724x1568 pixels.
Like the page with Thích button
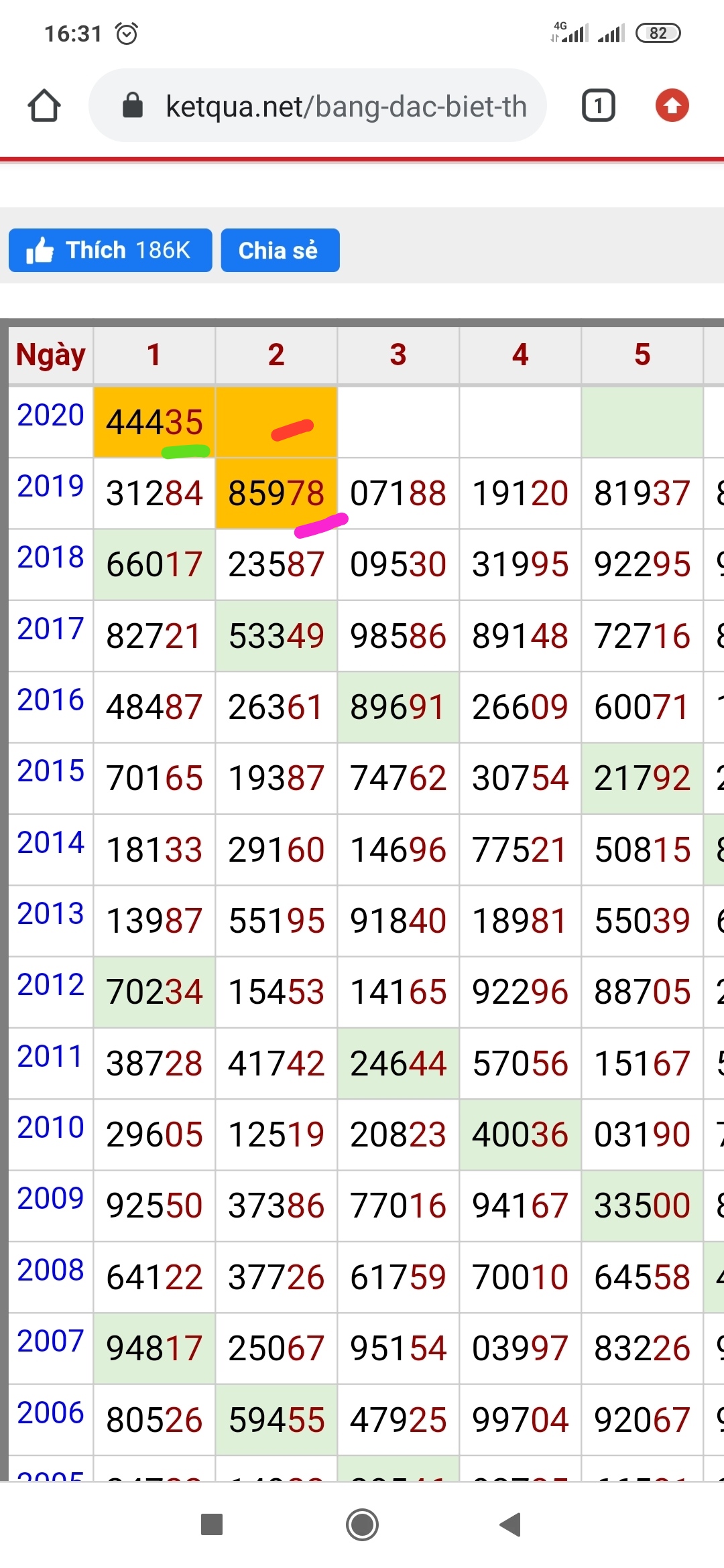pyautogui.click(x=110, y=251)
